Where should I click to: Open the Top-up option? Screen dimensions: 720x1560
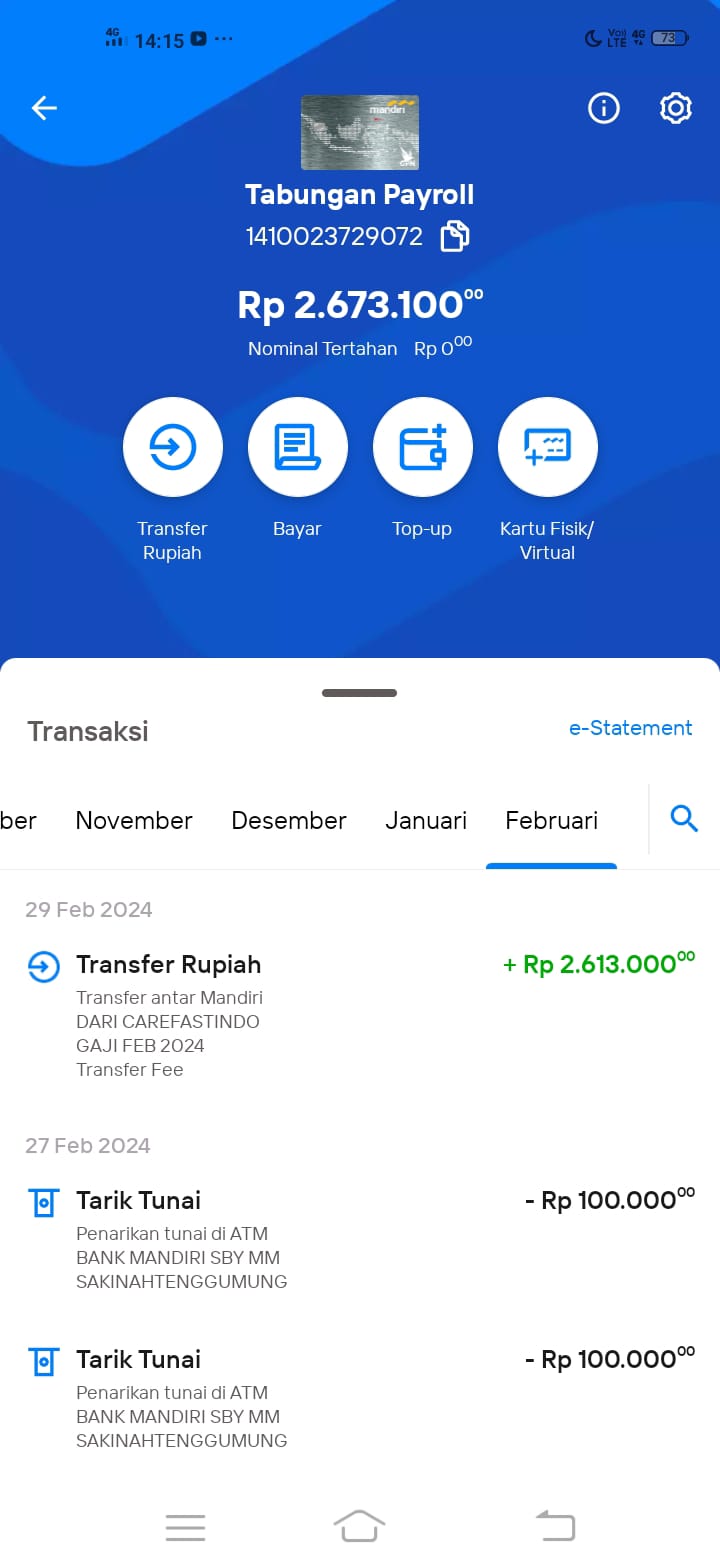(423, 447)
